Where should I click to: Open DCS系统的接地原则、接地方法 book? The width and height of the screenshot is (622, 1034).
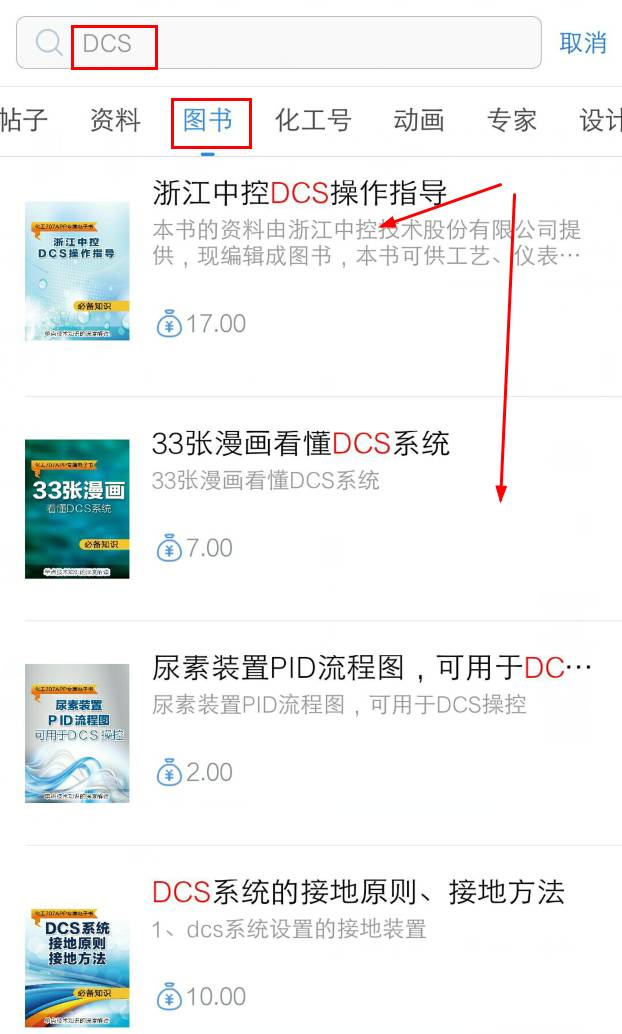point(358,891)
